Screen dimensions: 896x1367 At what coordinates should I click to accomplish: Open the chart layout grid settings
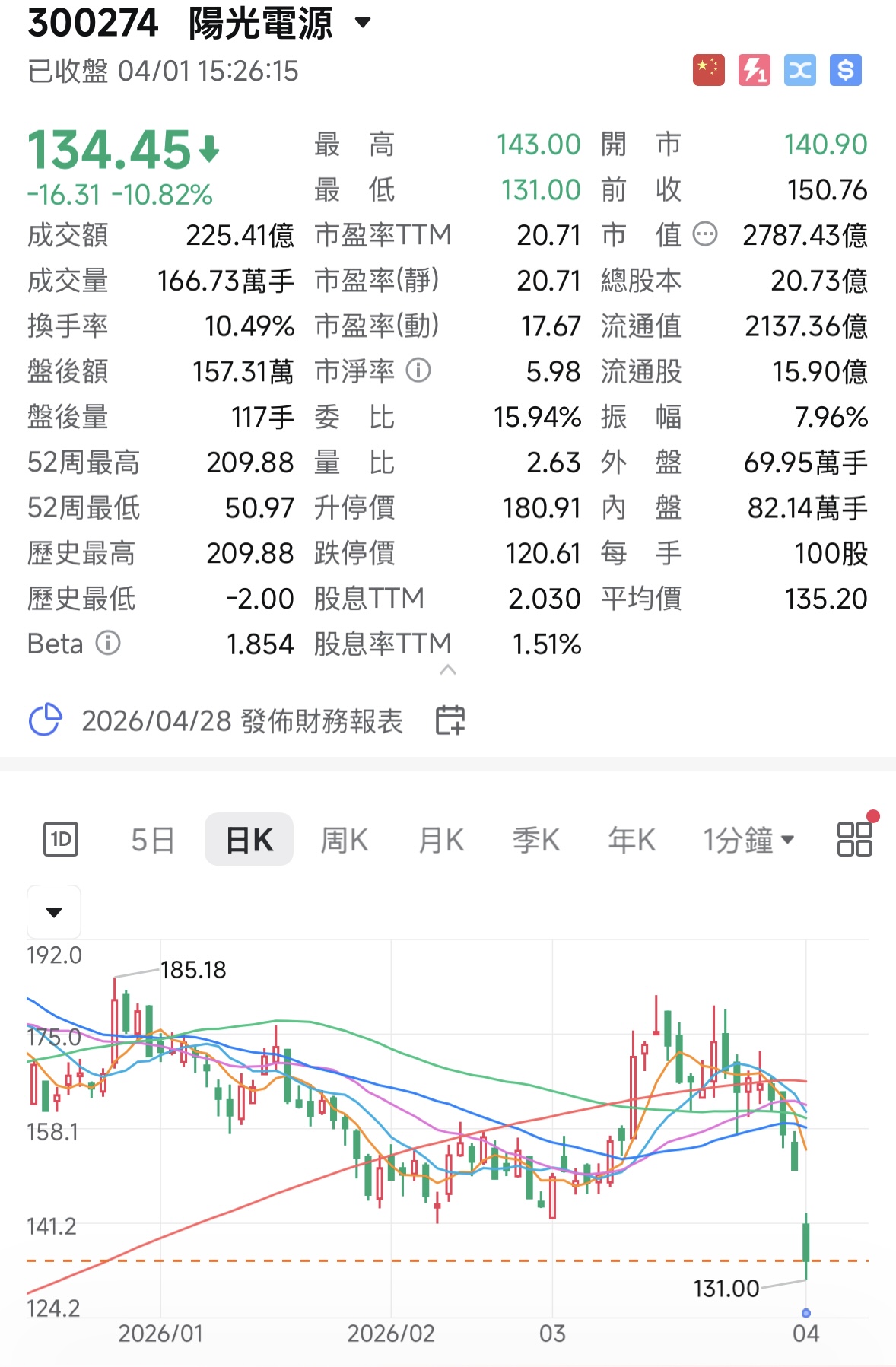click(854, 840)
